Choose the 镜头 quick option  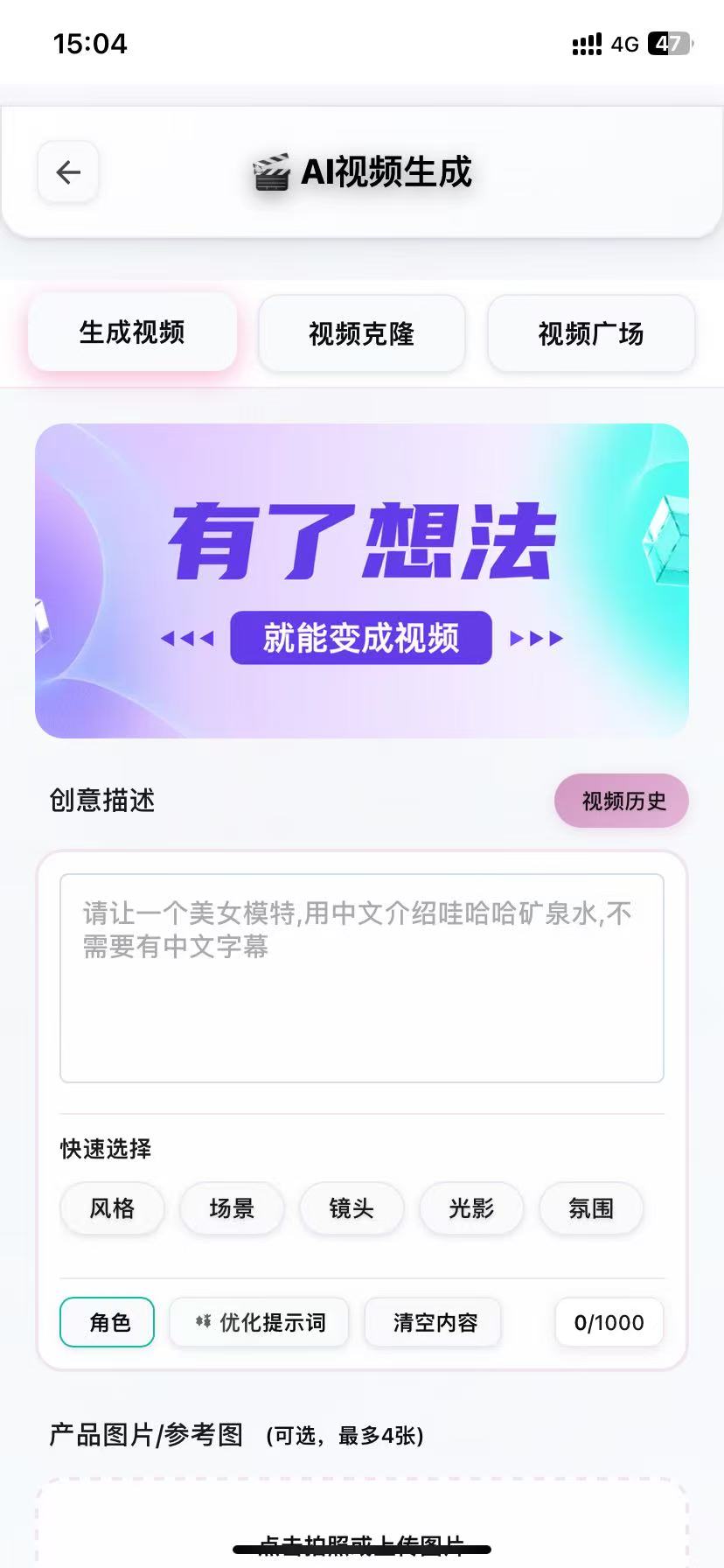(x=352, y=1208)
